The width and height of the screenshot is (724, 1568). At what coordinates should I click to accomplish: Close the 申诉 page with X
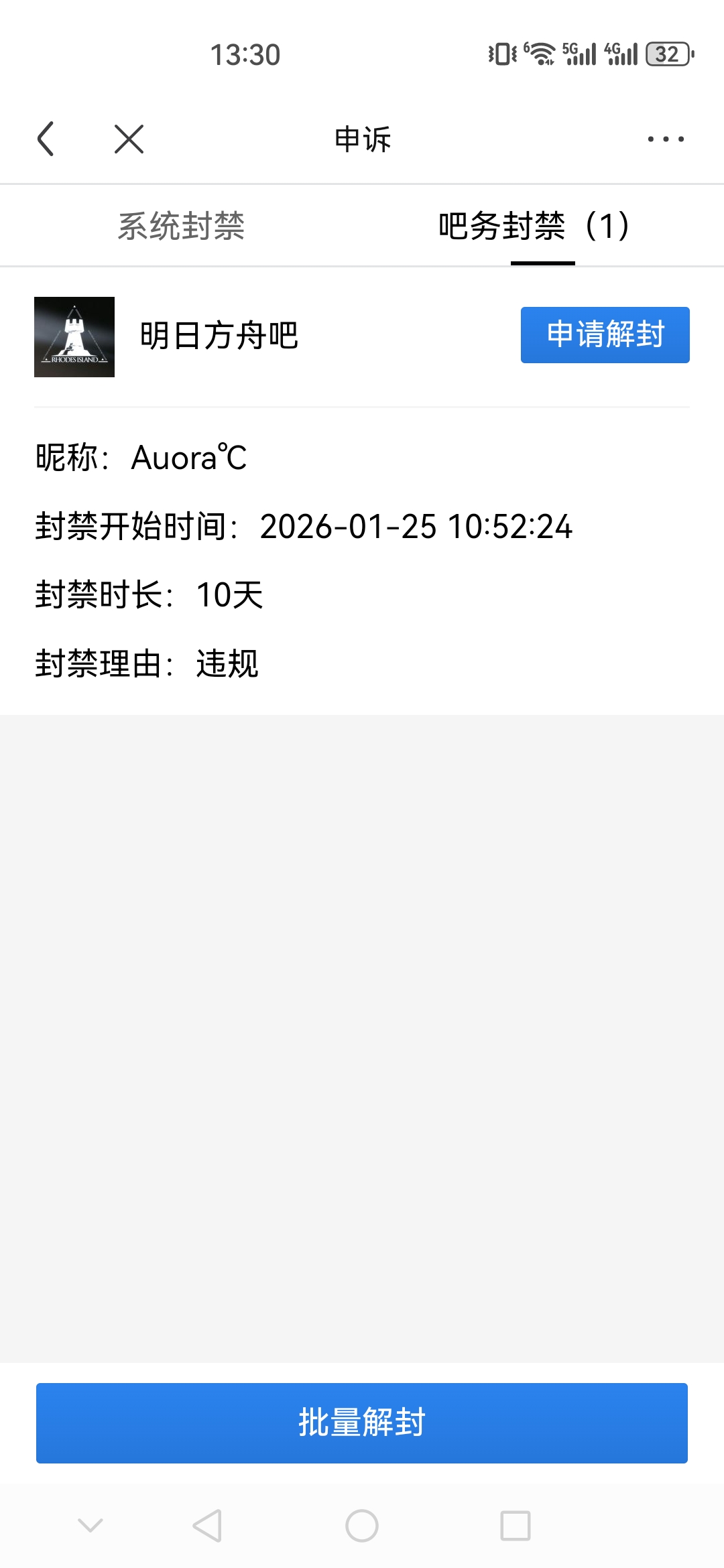129,139
